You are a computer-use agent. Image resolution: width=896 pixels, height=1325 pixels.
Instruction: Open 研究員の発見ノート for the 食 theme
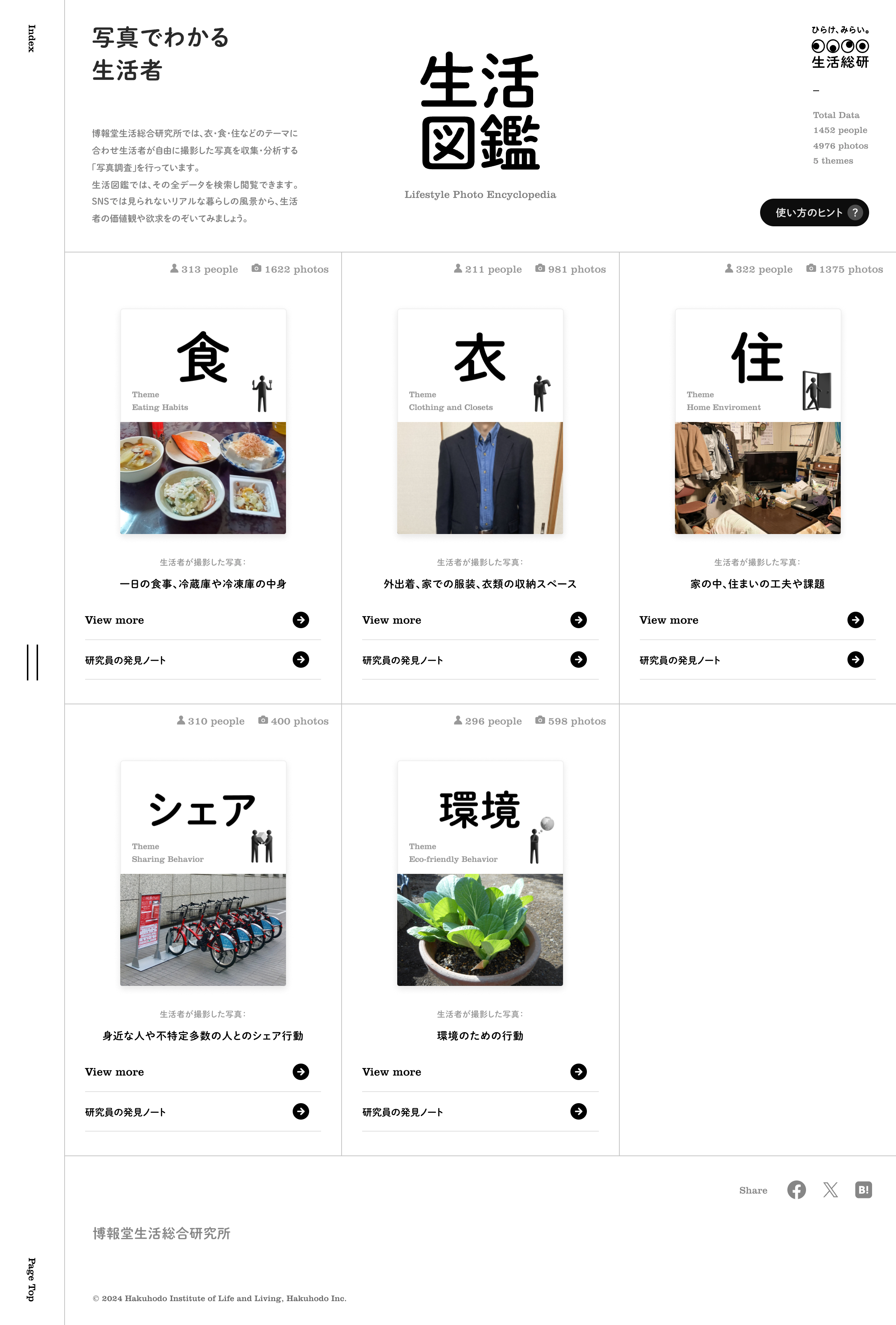tap(202, 660)
